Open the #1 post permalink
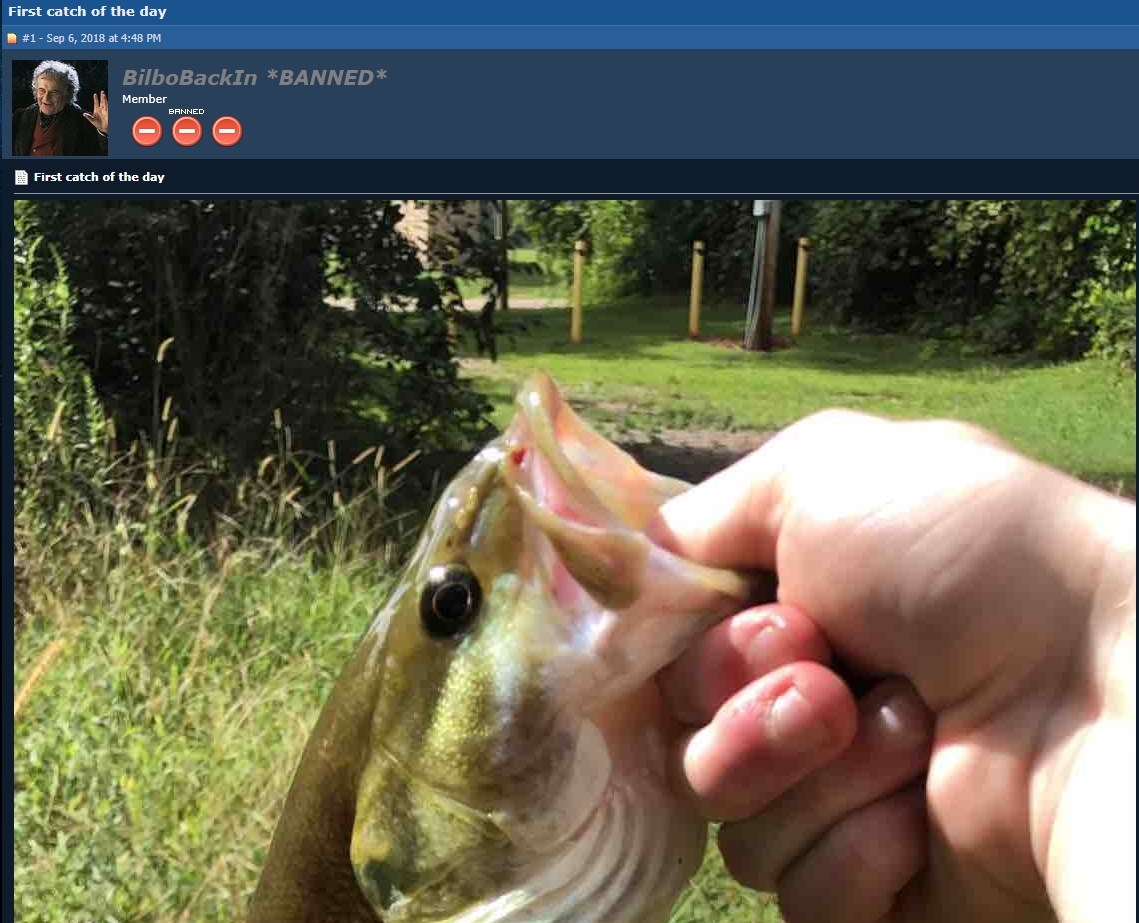Viewport: 1139px width, 923px height. (28, 38)
